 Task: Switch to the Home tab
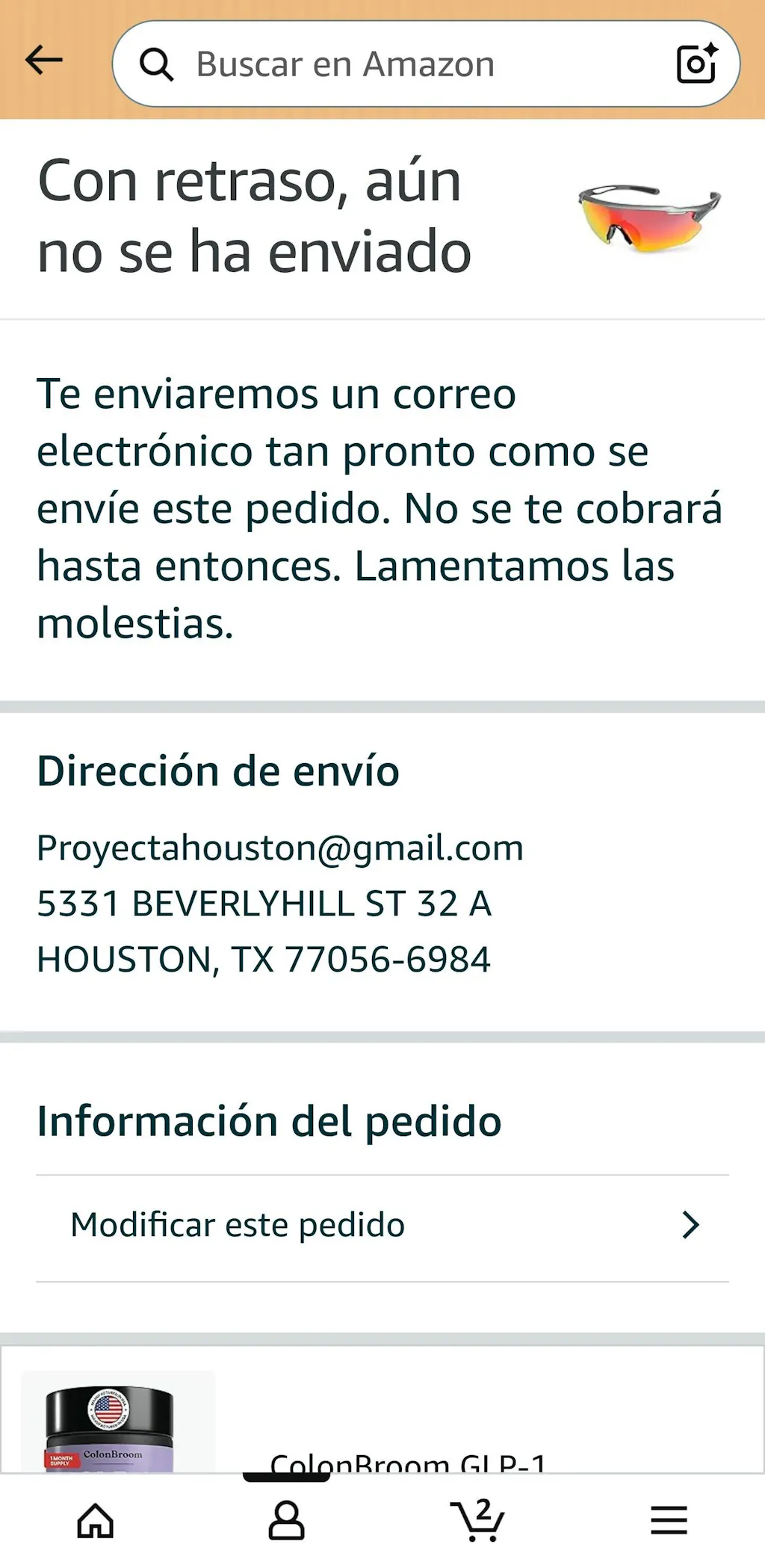(x=96, y=1520)
